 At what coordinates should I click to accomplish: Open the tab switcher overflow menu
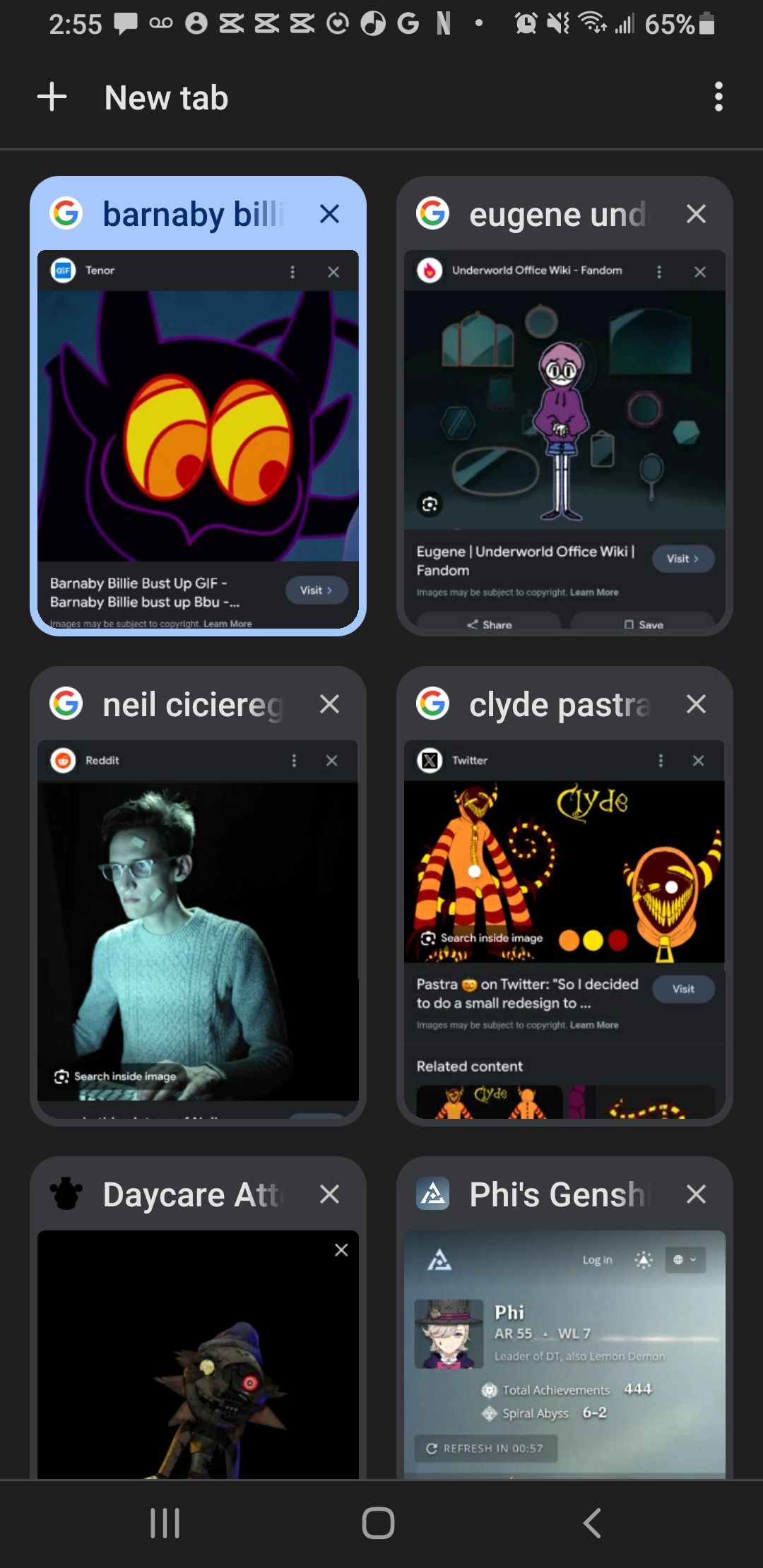point(718,97)
